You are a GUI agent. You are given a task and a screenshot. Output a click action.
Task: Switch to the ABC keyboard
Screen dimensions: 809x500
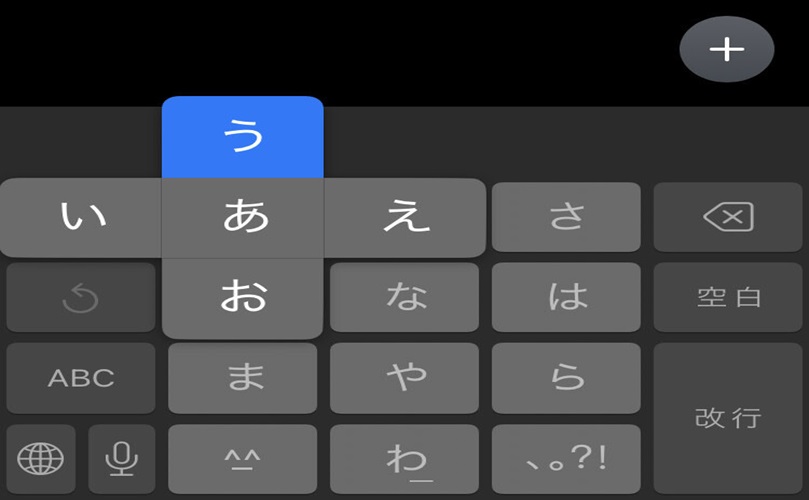coord(81,378)
